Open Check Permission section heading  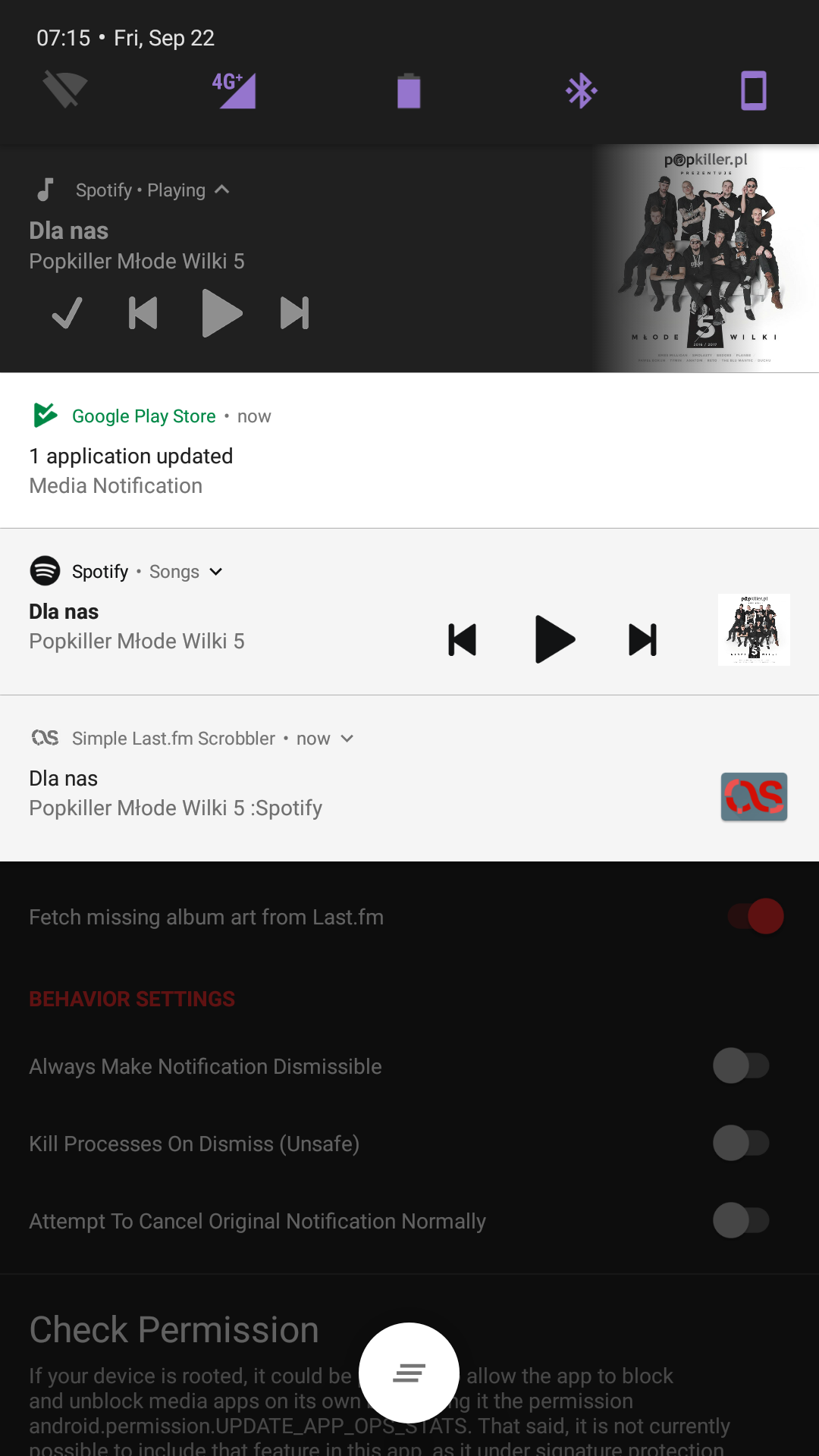tap(173, 1329)
